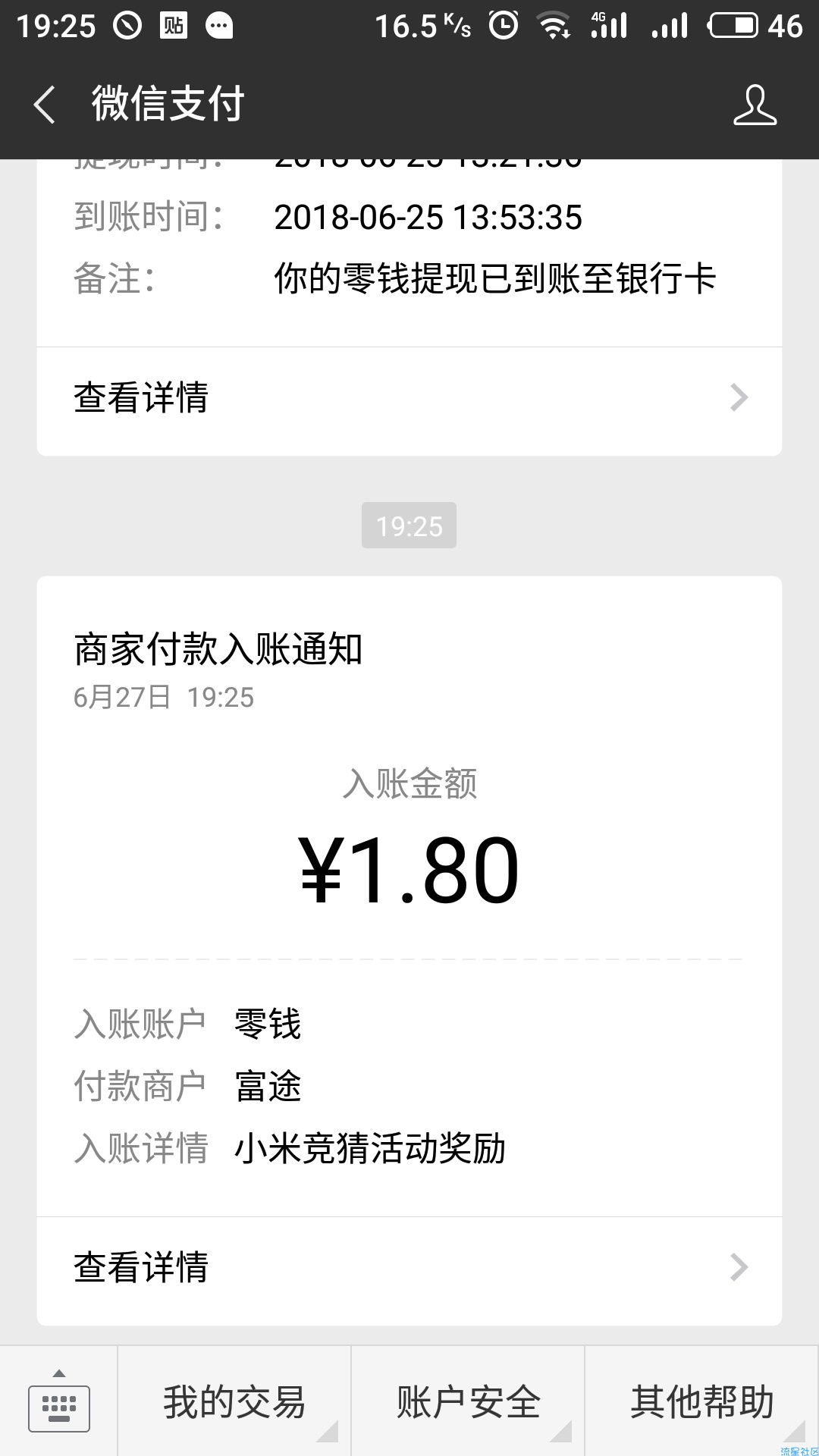Open the 账户安全 menu
The image size is (819, 1456).
[x=468, y=1401]
